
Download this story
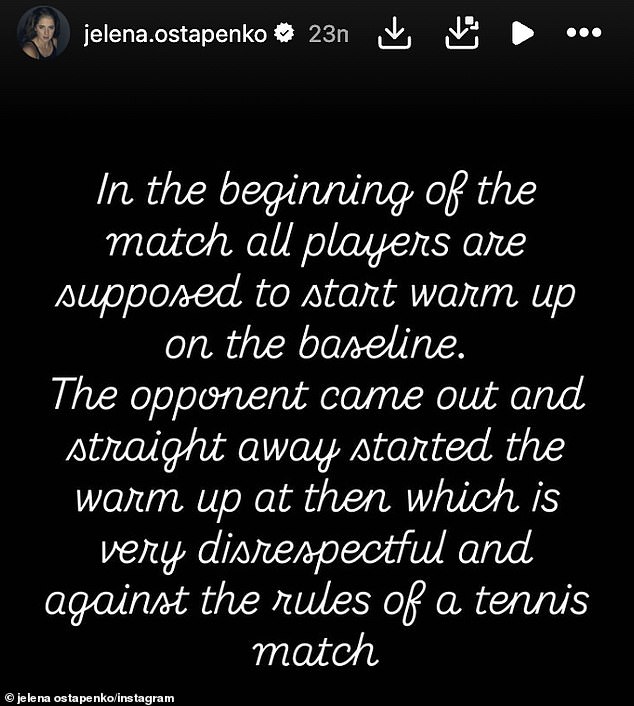point(395,33)
